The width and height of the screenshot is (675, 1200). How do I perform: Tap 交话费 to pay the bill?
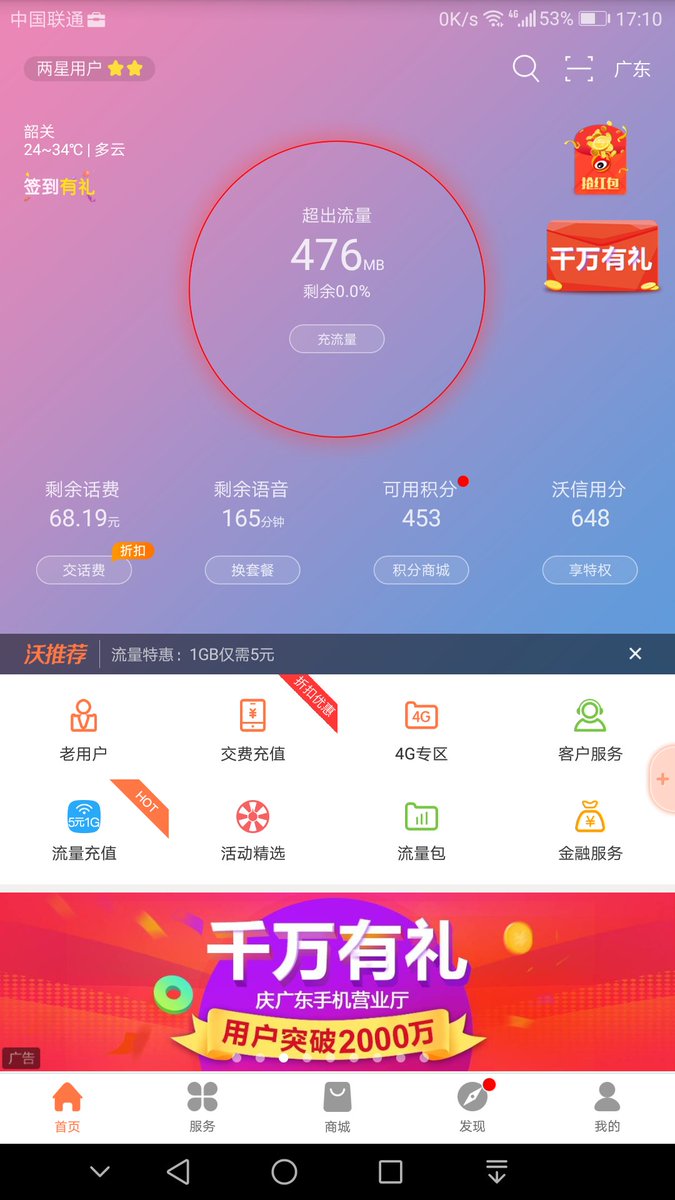[x=84, y=570]
